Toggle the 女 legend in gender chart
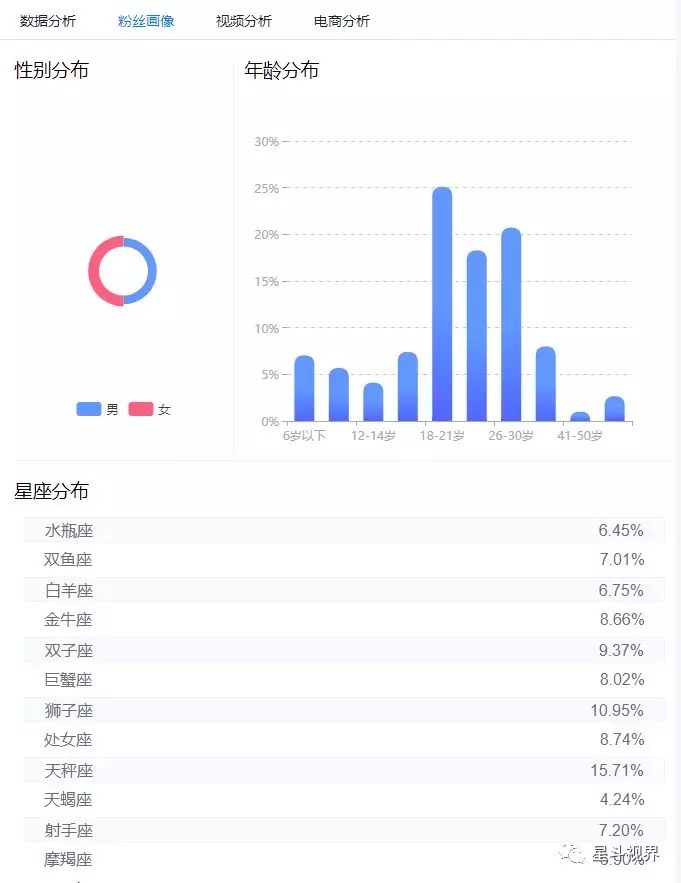 pos(150,409)
